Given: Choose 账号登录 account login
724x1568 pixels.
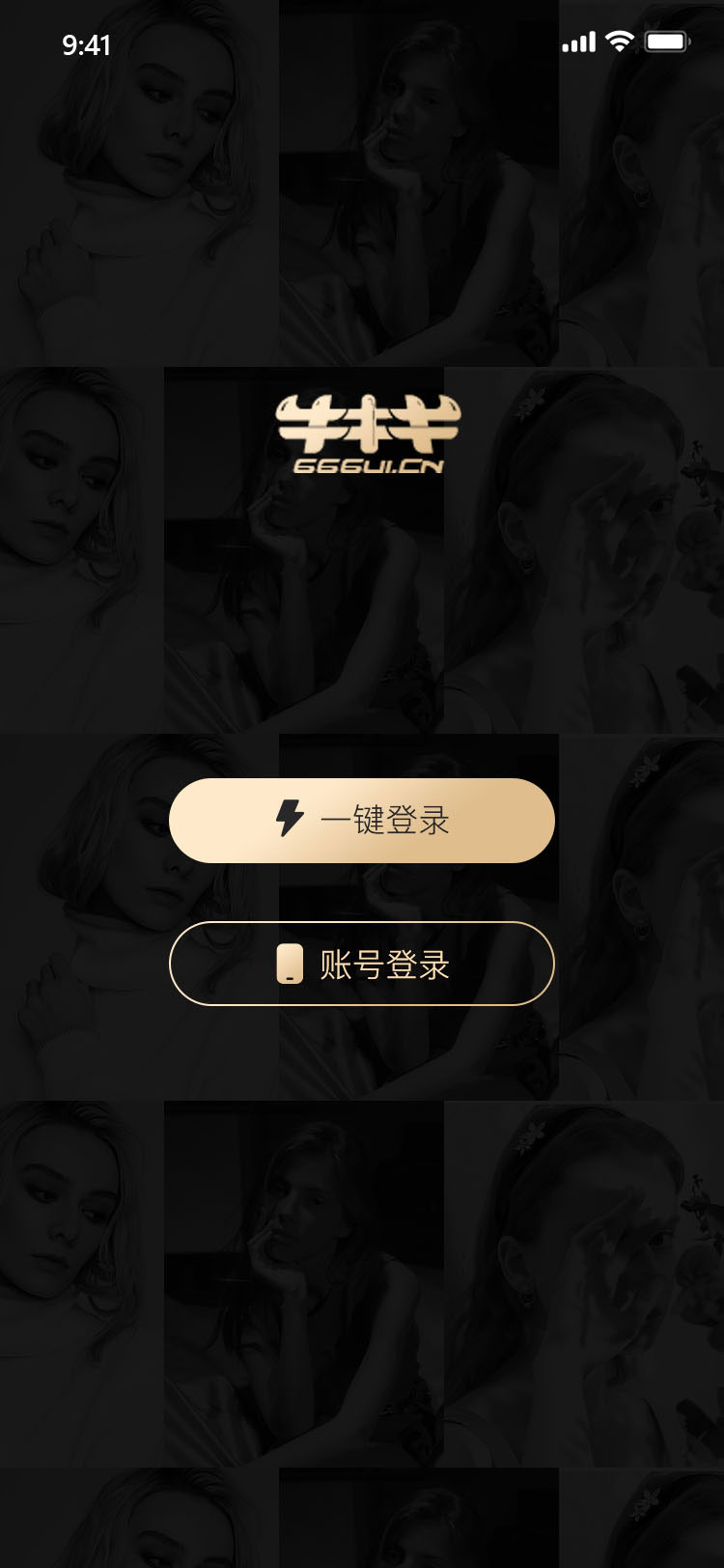Looking at the screenshot, I should click(x=362, y=964).
